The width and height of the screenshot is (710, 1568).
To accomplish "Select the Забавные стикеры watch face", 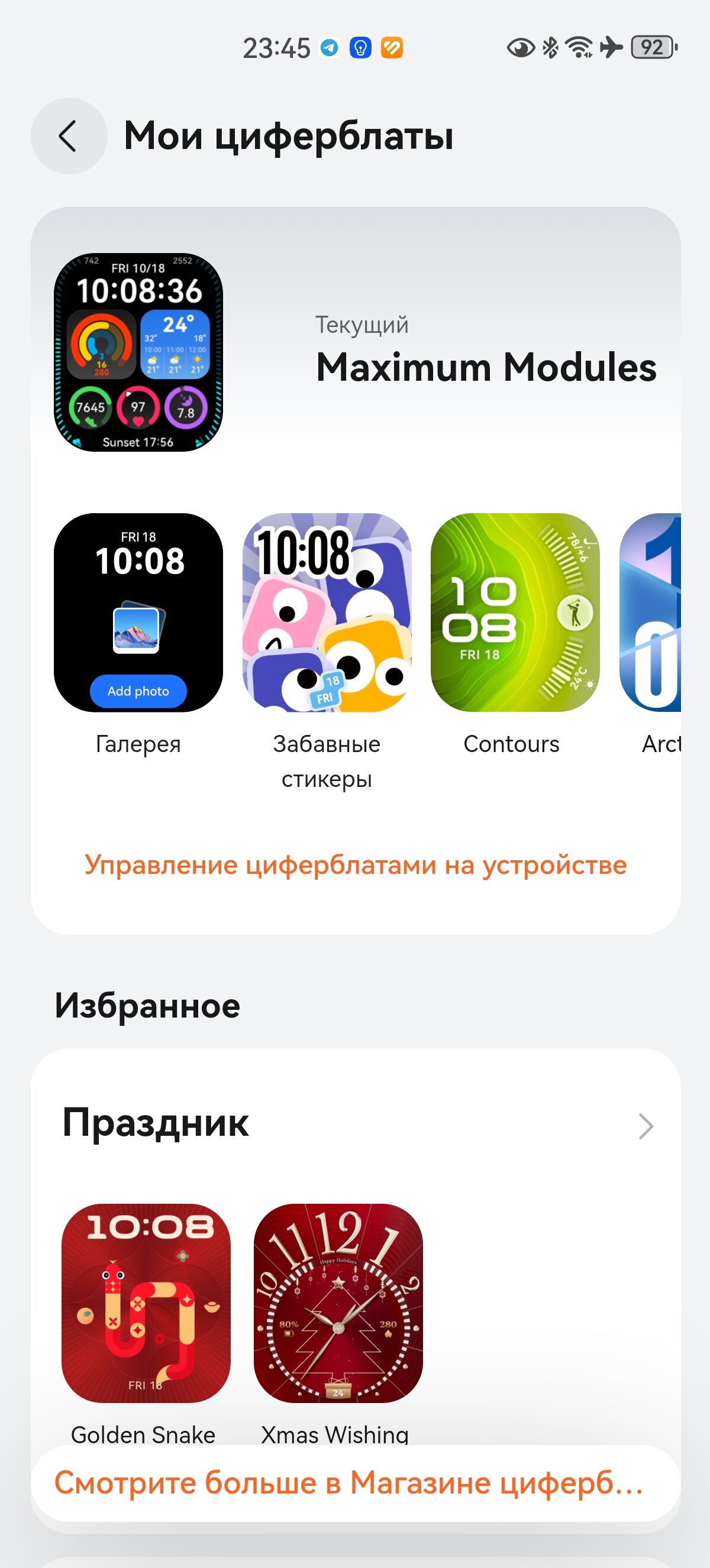I will point(327,613).
